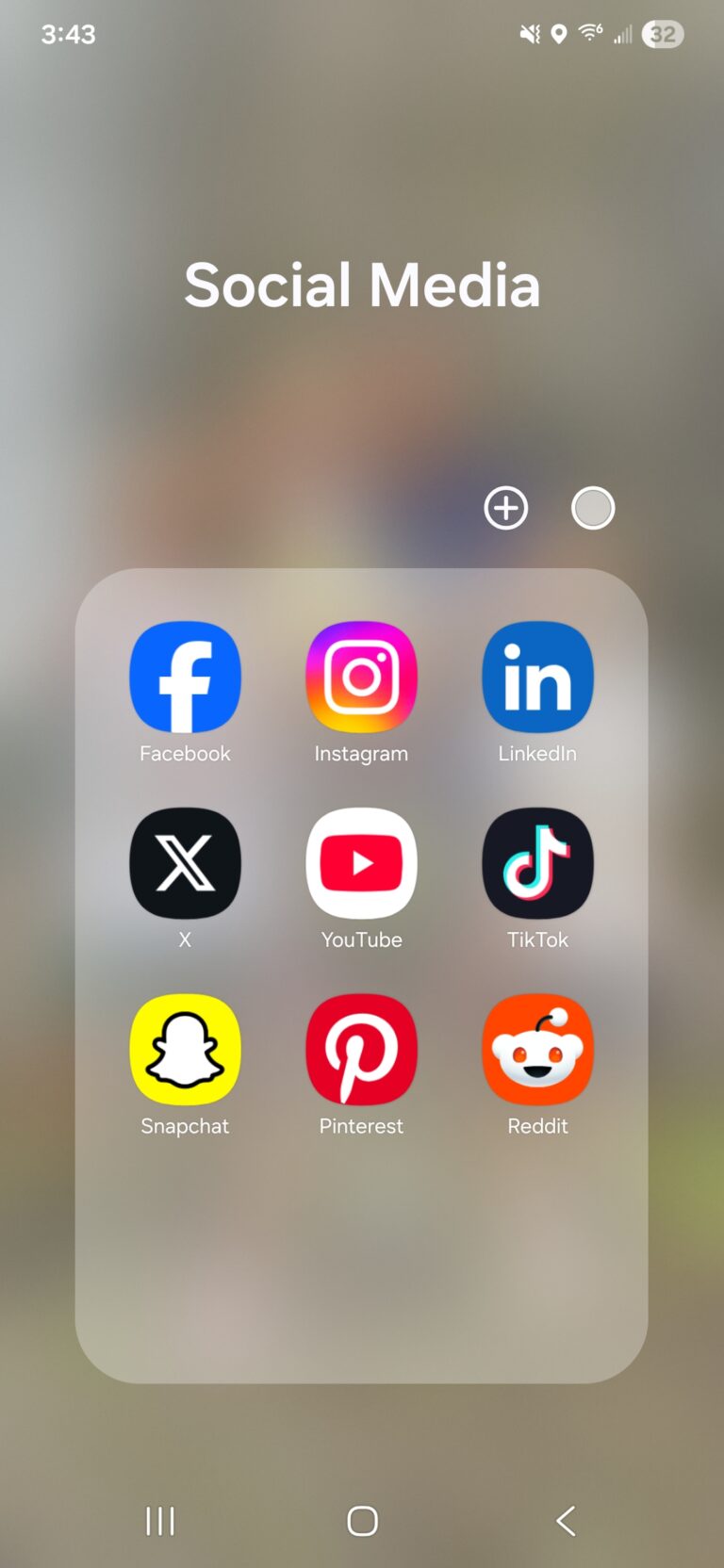Open the Facebook app

(x=185, y=678)
